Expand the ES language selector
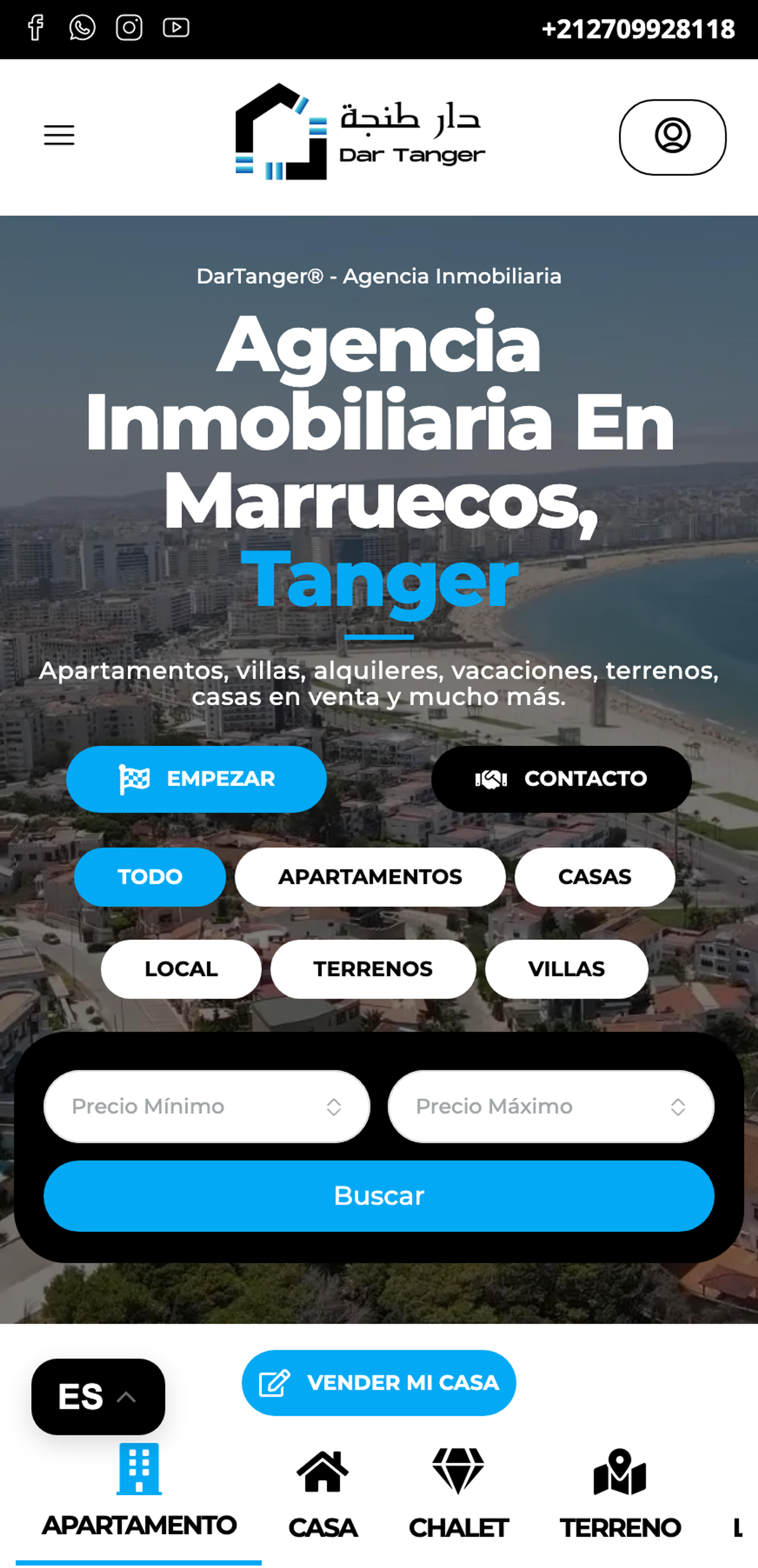Image resolution: width=758 pixels, height=1568 pixels. point(98,1396)
